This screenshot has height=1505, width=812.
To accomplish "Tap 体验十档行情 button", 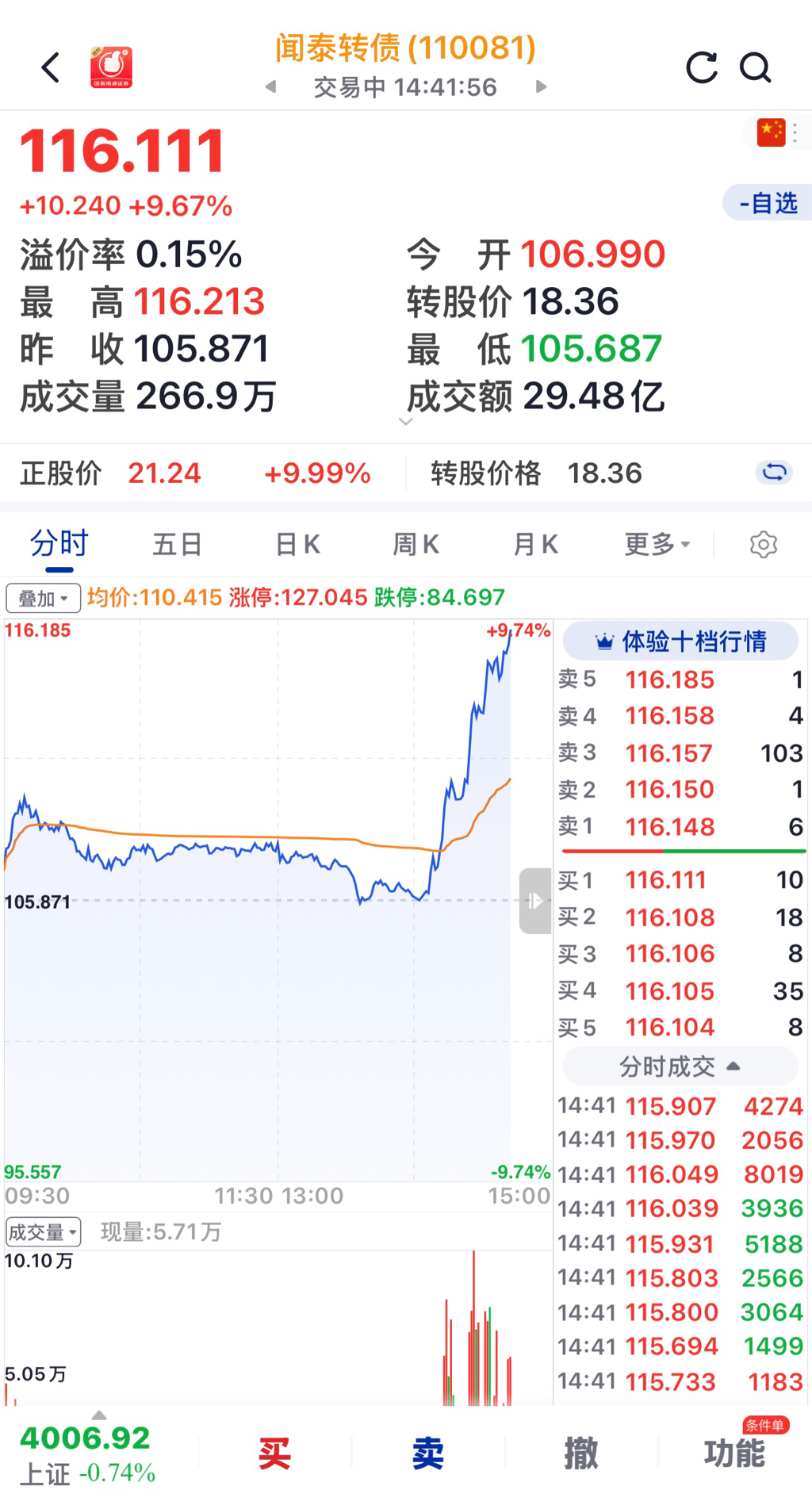I will (x=681, y=641).
